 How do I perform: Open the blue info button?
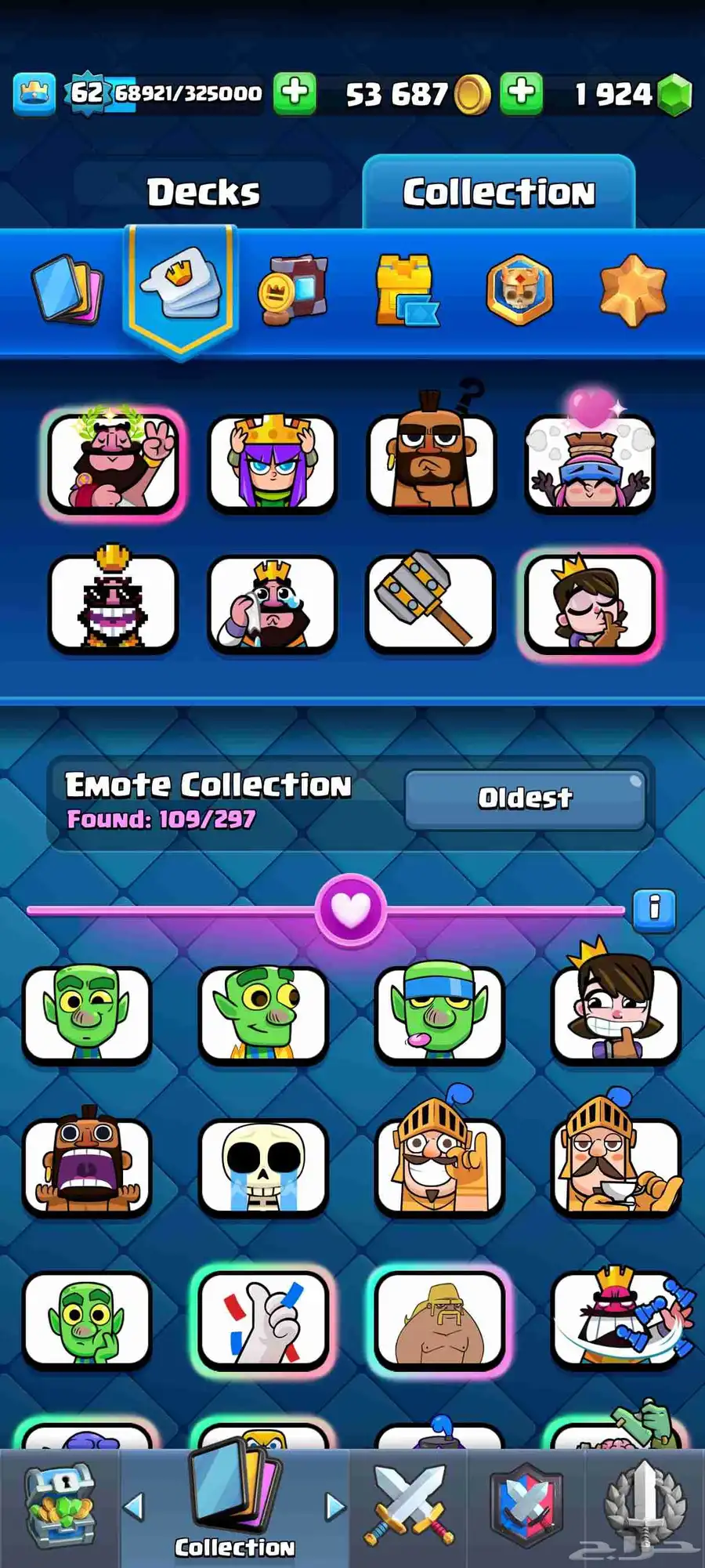click(654, 909)
